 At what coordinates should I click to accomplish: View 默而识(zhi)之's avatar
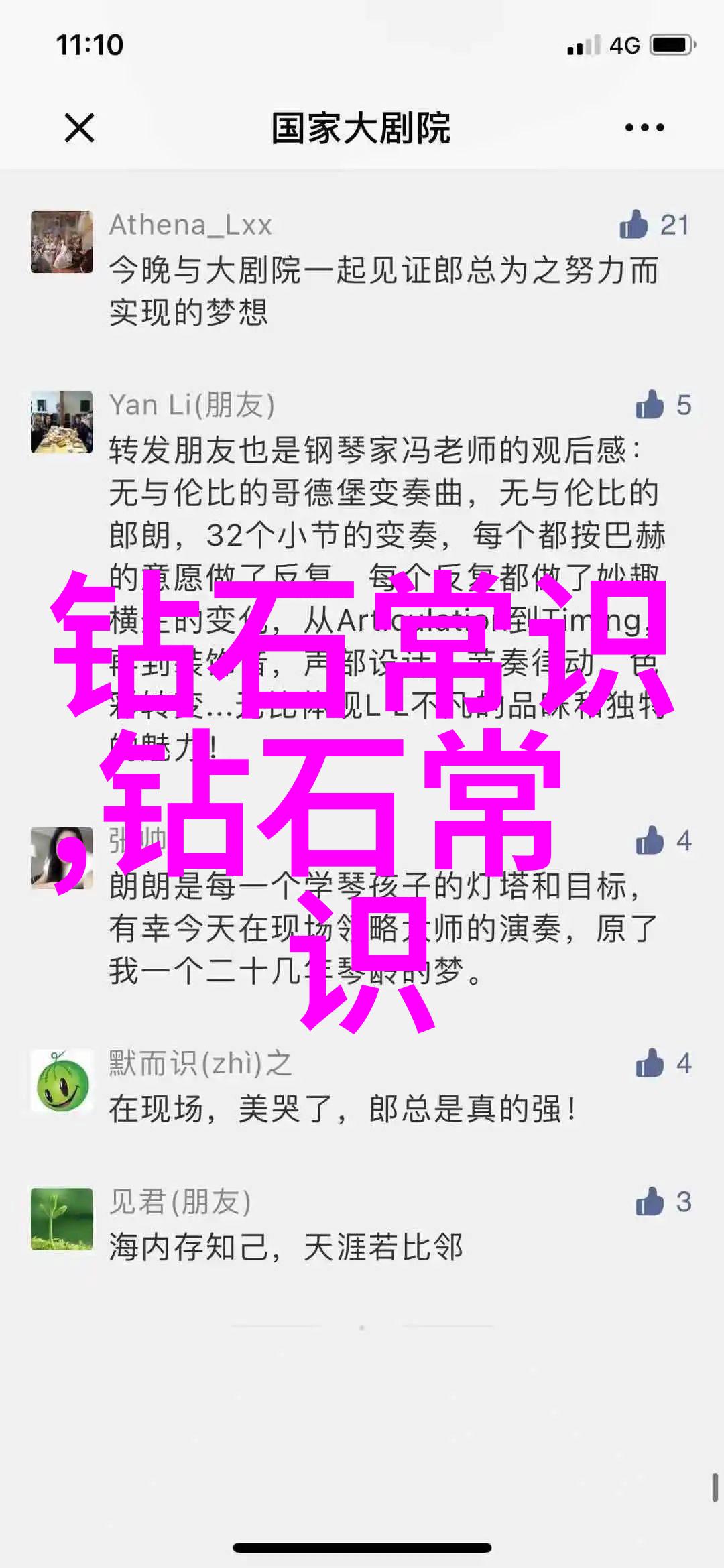62,1081
